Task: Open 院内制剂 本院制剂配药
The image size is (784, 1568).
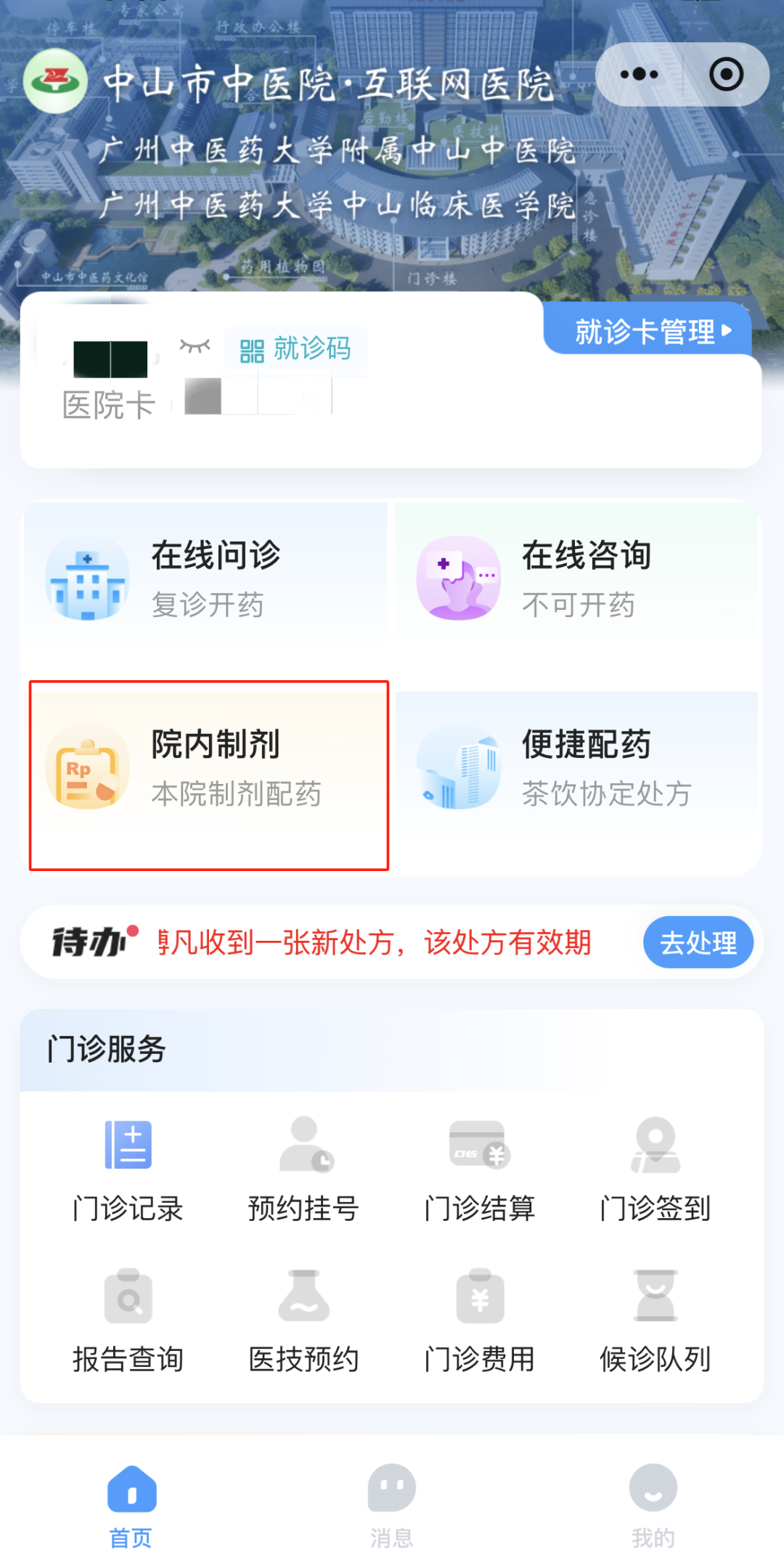Action: click(209, 769)
